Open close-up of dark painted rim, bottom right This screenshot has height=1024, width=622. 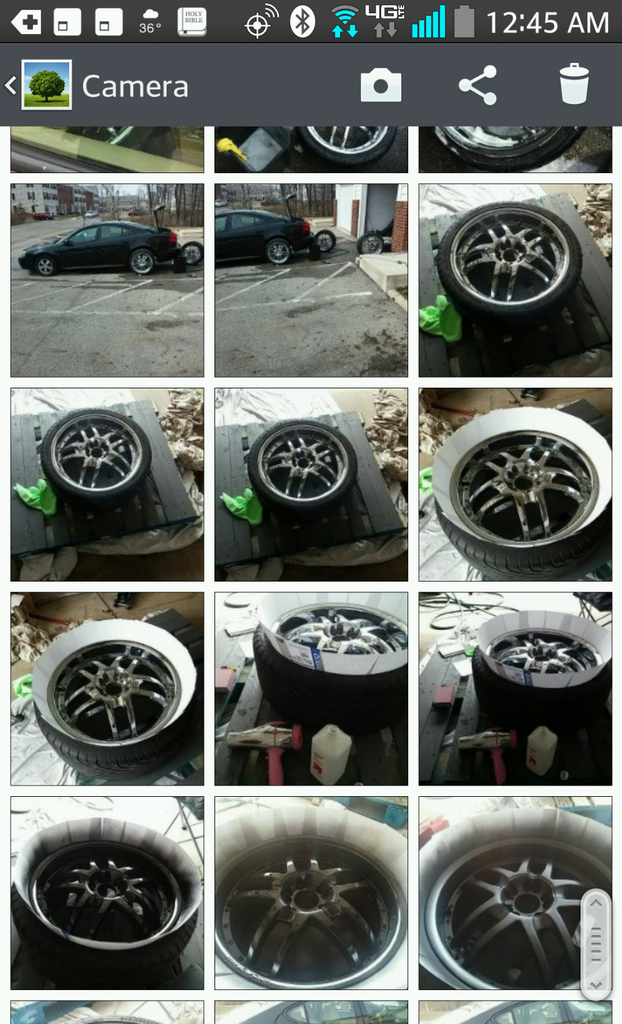(x=516, y=893)
